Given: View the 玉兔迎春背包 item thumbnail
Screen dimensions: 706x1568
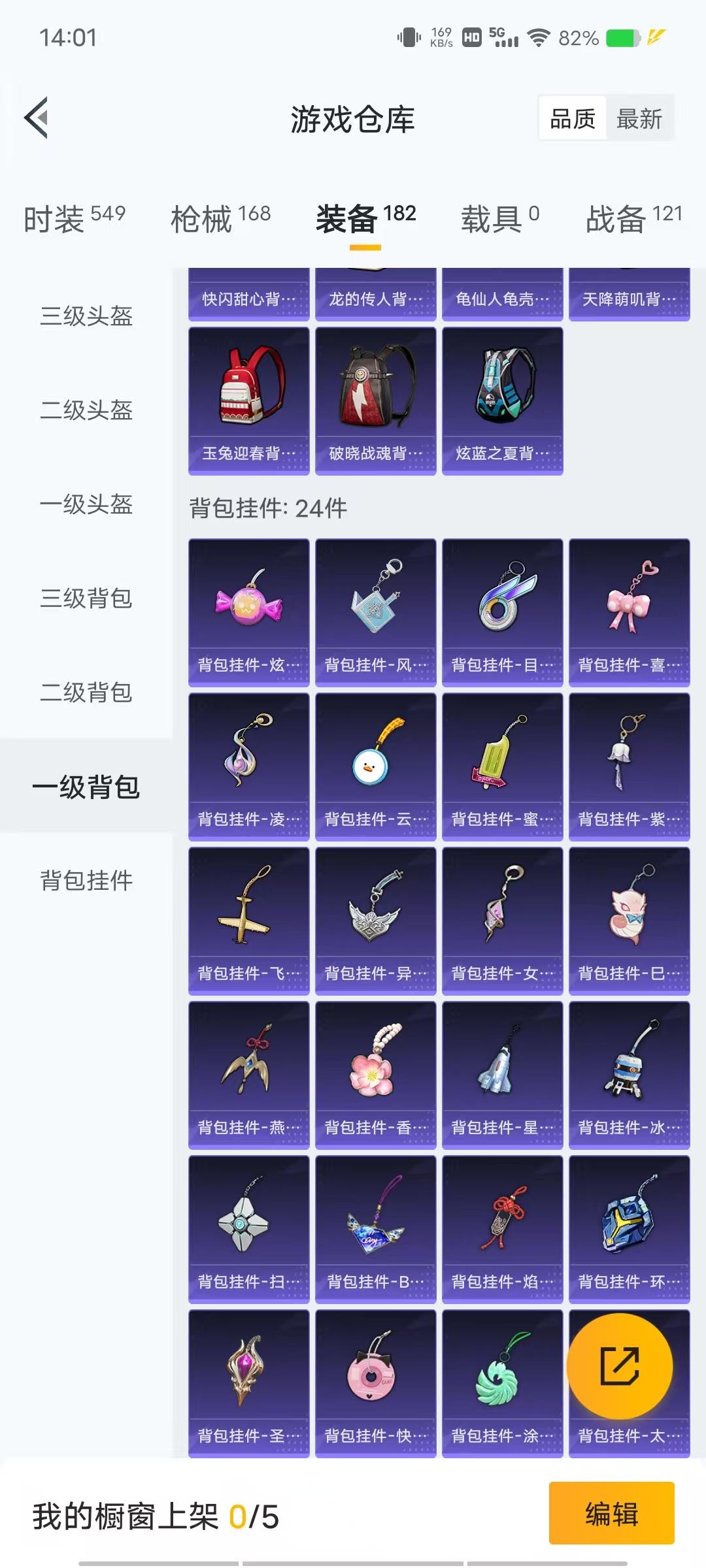Looking at the screenshot, I should tap(249, 389).
